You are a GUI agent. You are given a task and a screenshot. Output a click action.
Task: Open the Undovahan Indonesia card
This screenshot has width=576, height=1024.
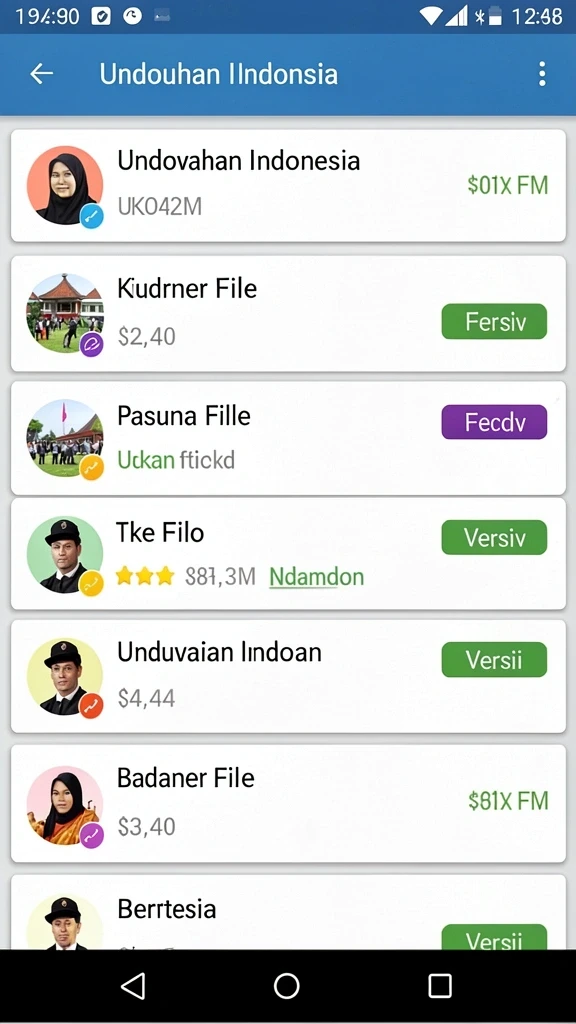(288, 185)
